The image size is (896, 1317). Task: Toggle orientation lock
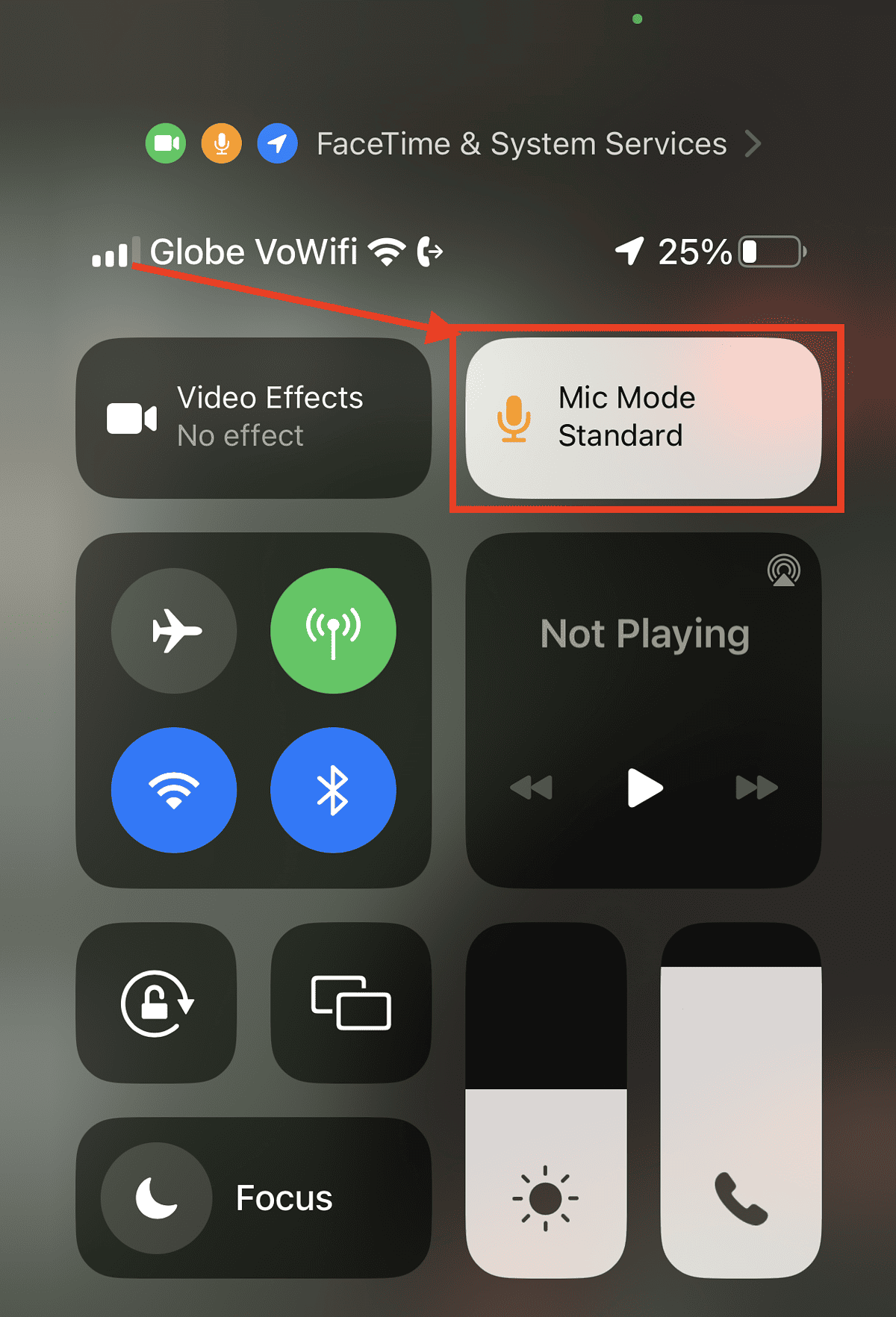(156, 1004)
